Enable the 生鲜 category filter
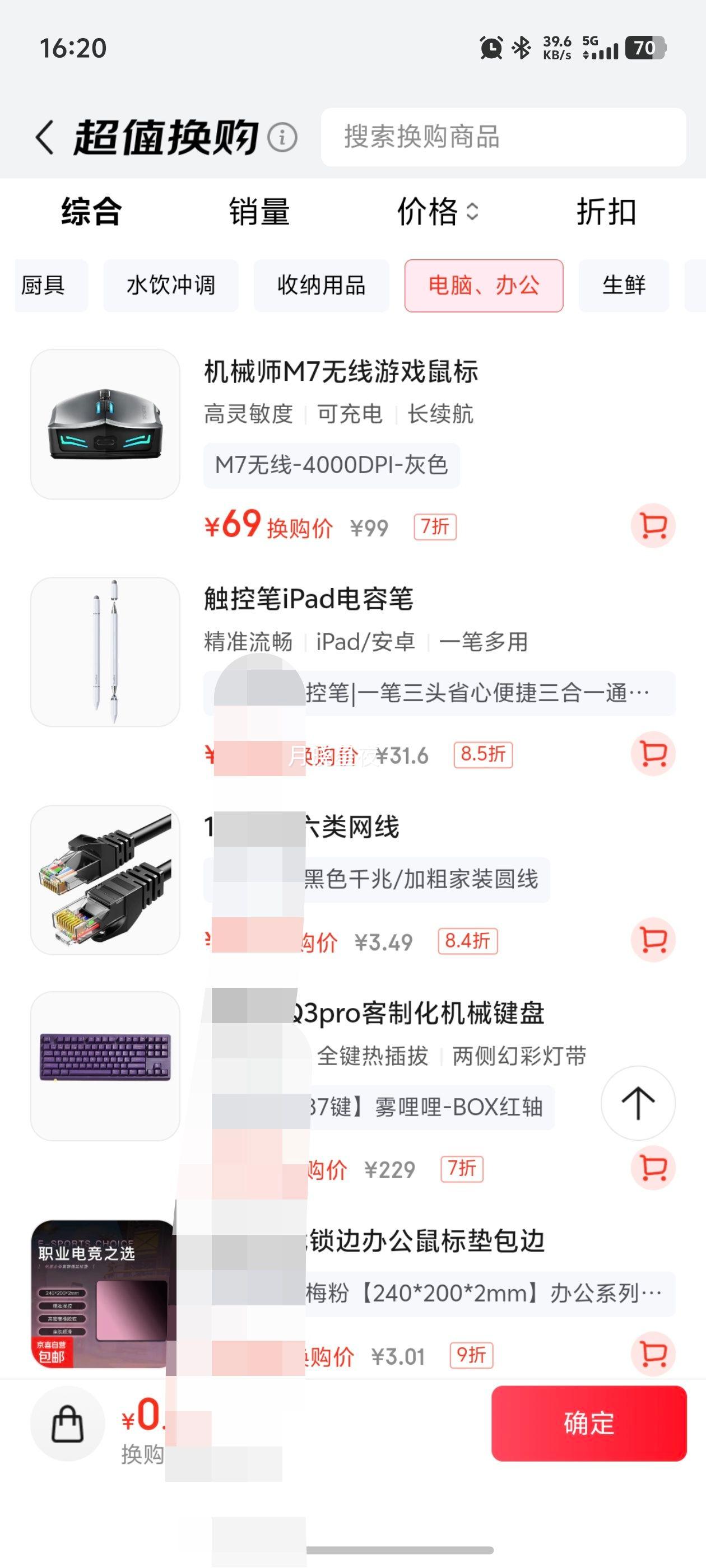706x1568 pixels. (x=623, y=286)
